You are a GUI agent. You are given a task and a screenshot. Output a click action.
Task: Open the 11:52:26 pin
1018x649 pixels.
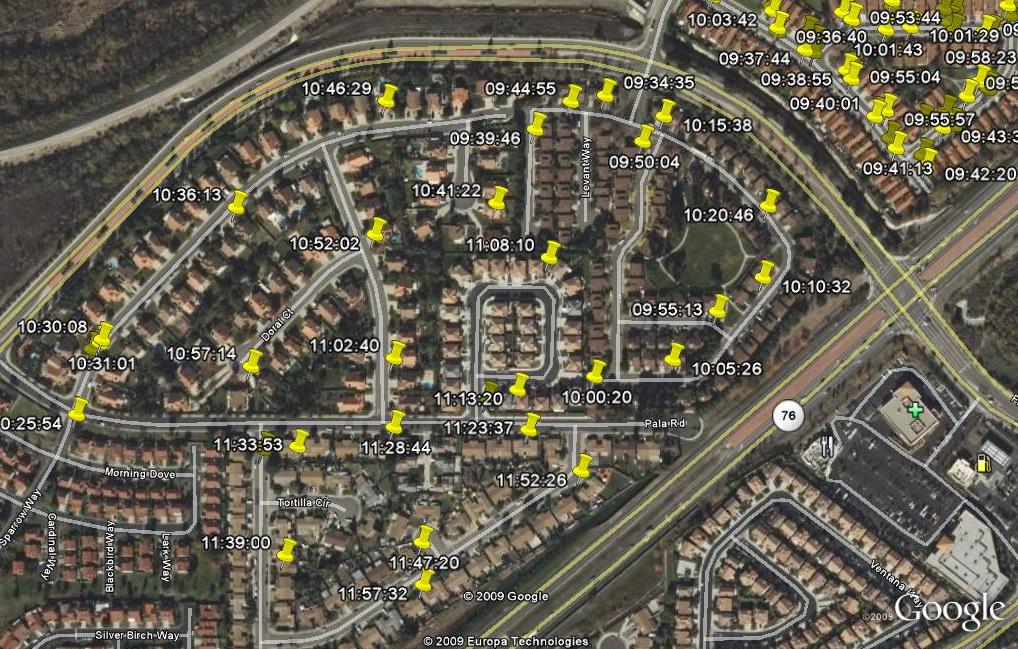coord(582,465)
